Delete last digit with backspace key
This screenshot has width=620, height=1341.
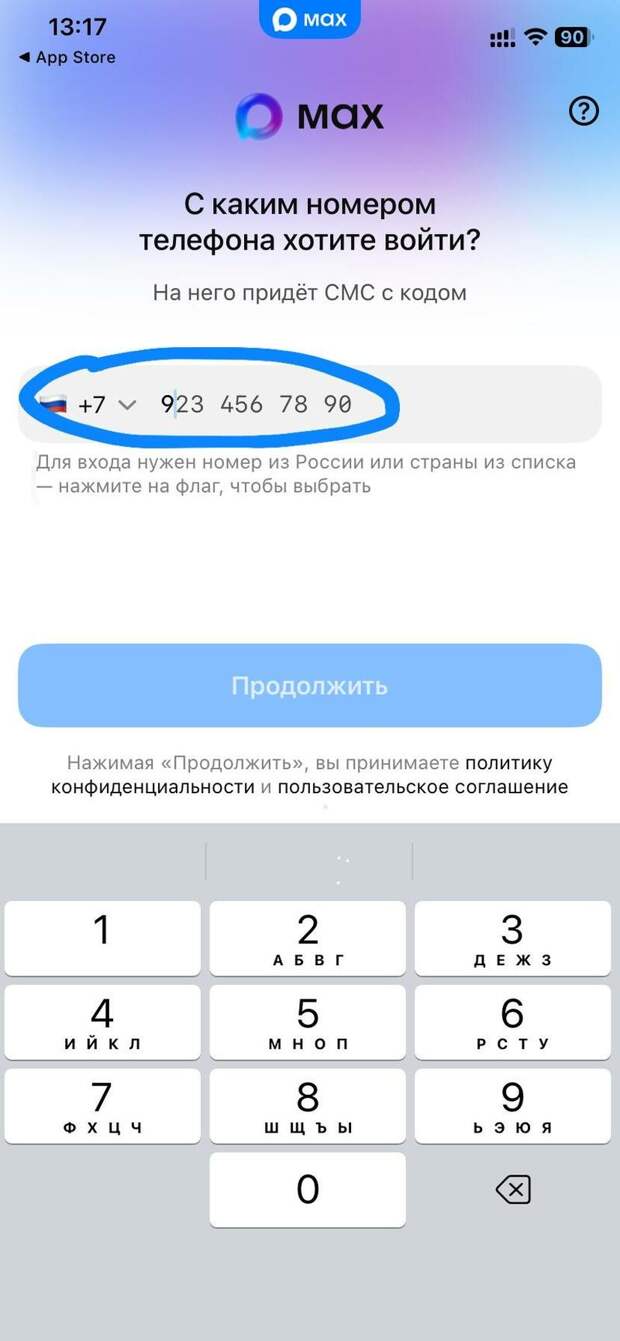512,1190
